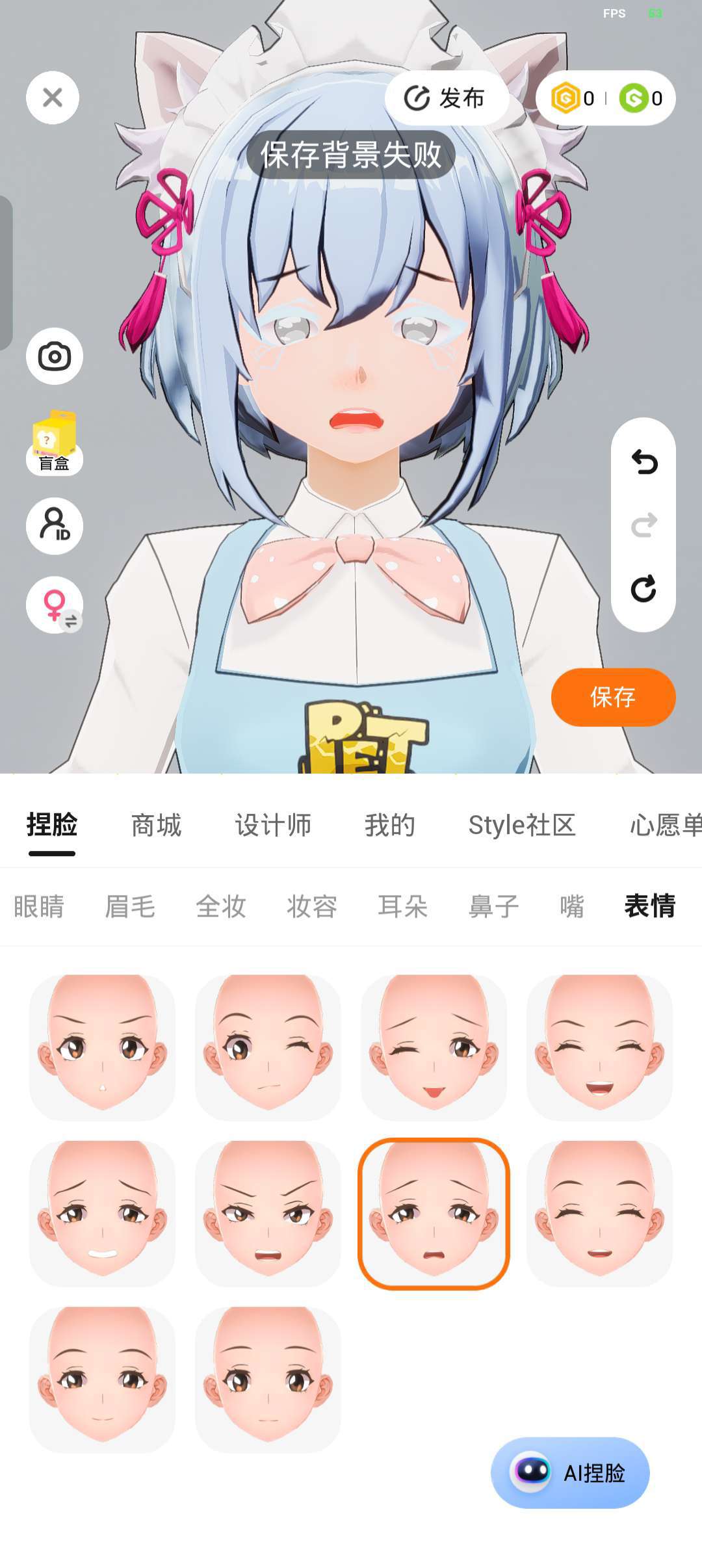The image size is (702, 1568).
Task: Pick the angry open-mouth expression
Action: pyautogui.click(x=268, y=1214)
